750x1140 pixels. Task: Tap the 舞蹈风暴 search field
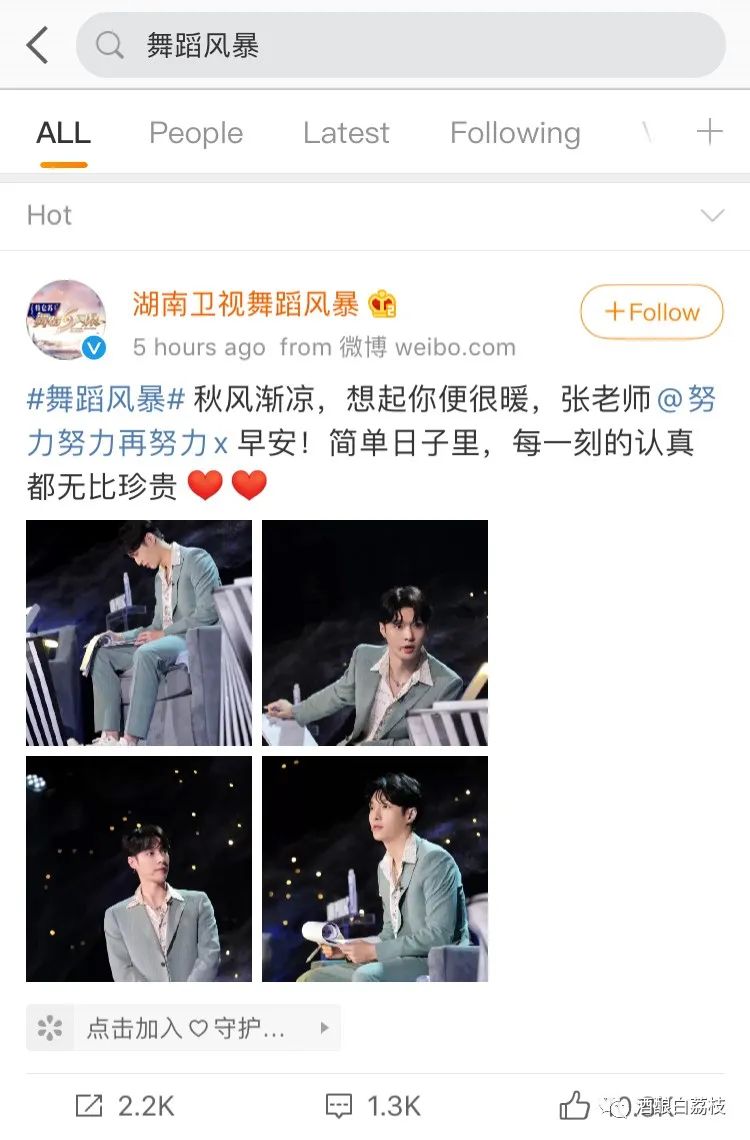click(400, 45)
